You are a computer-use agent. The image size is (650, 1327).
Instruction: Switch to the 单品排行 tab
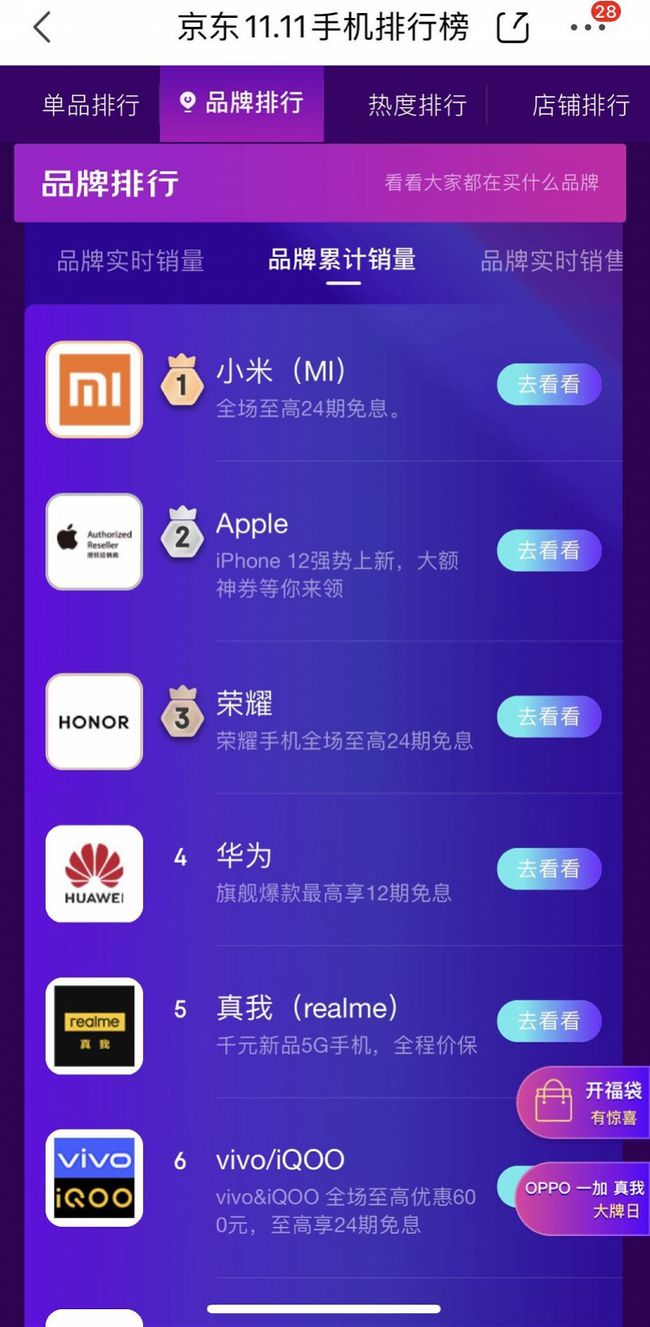90,105
